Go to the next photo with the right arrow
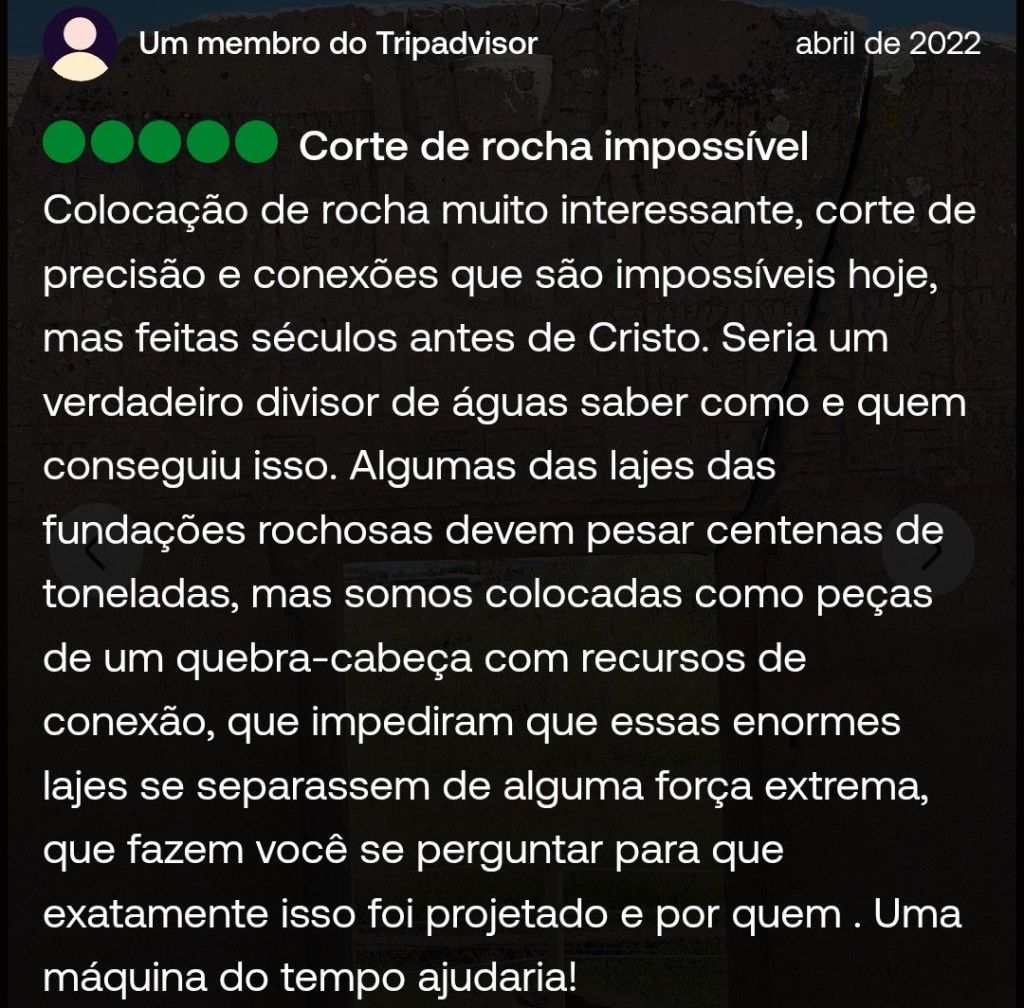Viewport: 1024px width, 1008px height. (x=928, y=550)
